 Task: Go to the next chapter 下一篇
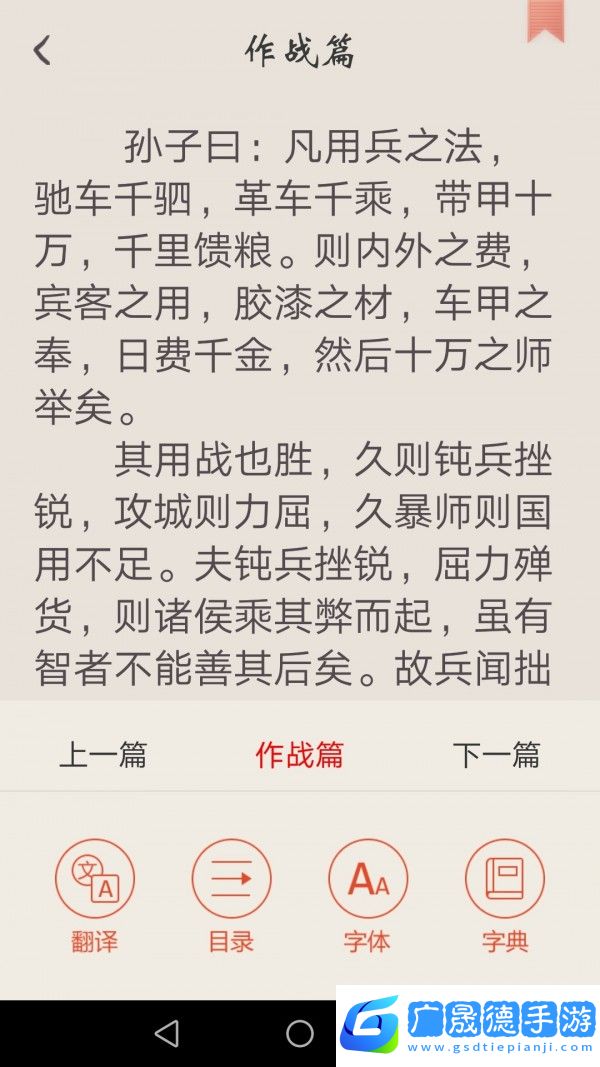pyautogui.click(x=496, y=754)
